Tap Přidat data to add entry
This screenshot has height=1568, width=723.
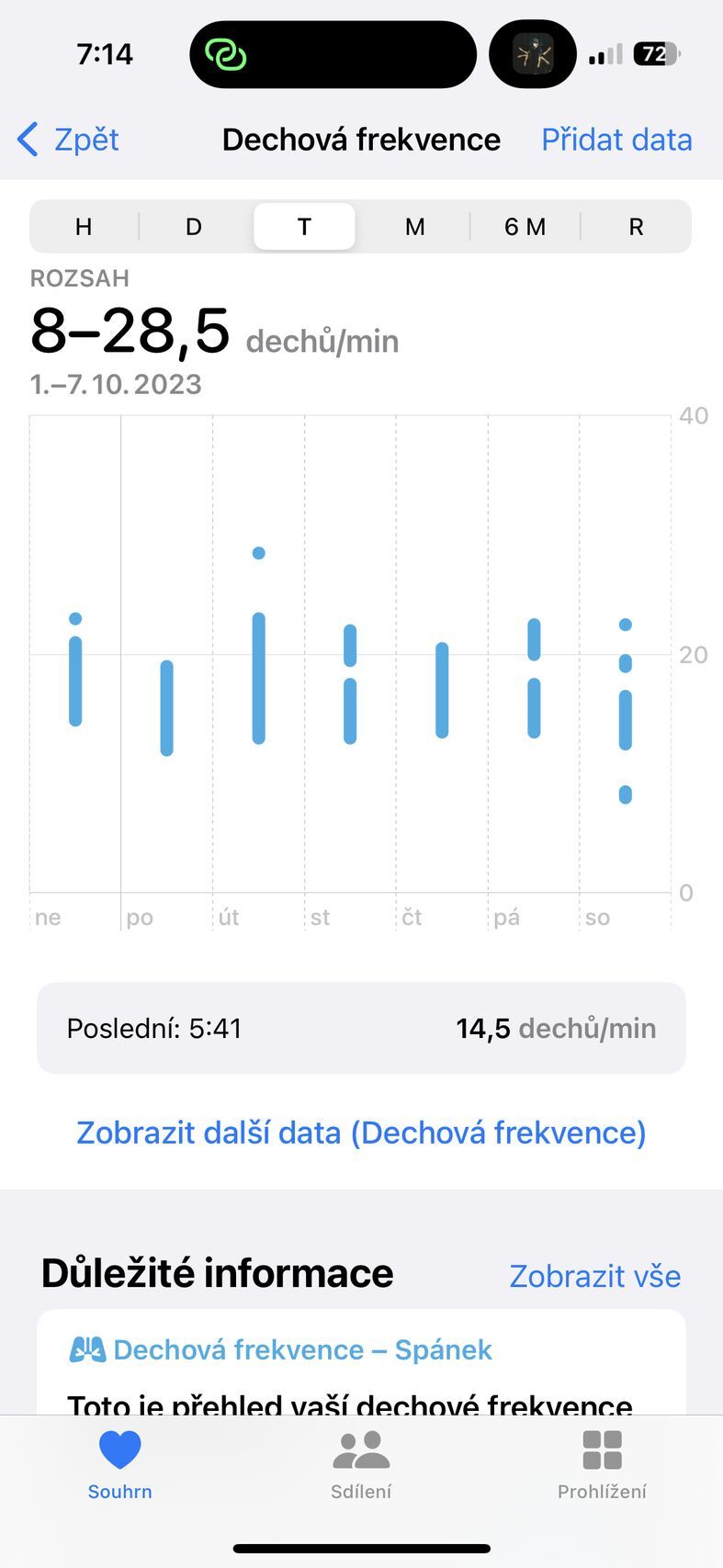[x=616, y=140]
